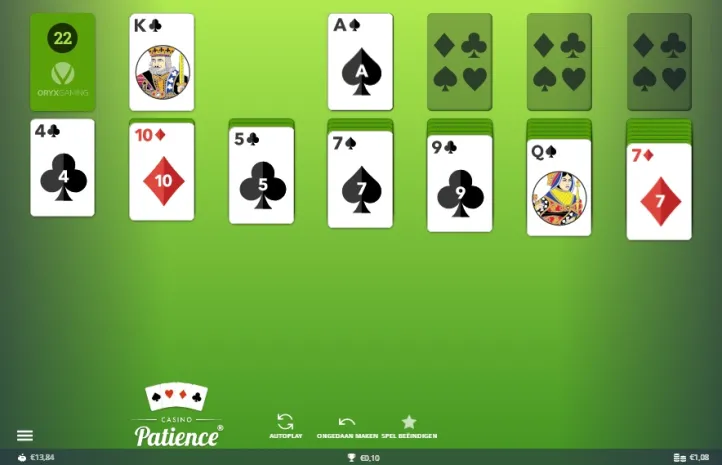This screenshot has width=722, height=465.
Task: End the game with Spel beëindigen
Action: coord(408,426)
